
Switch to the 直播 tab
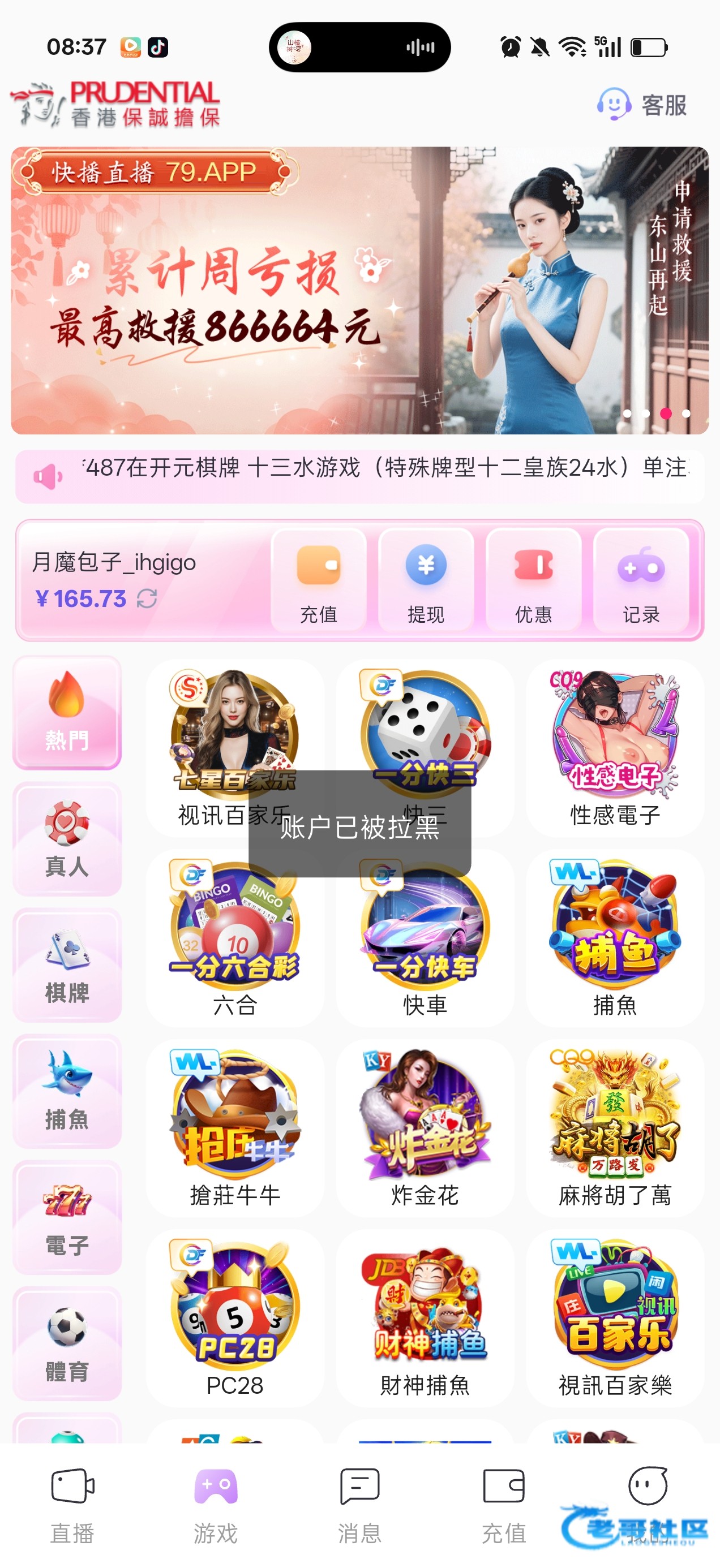[x=72, y=1506]
